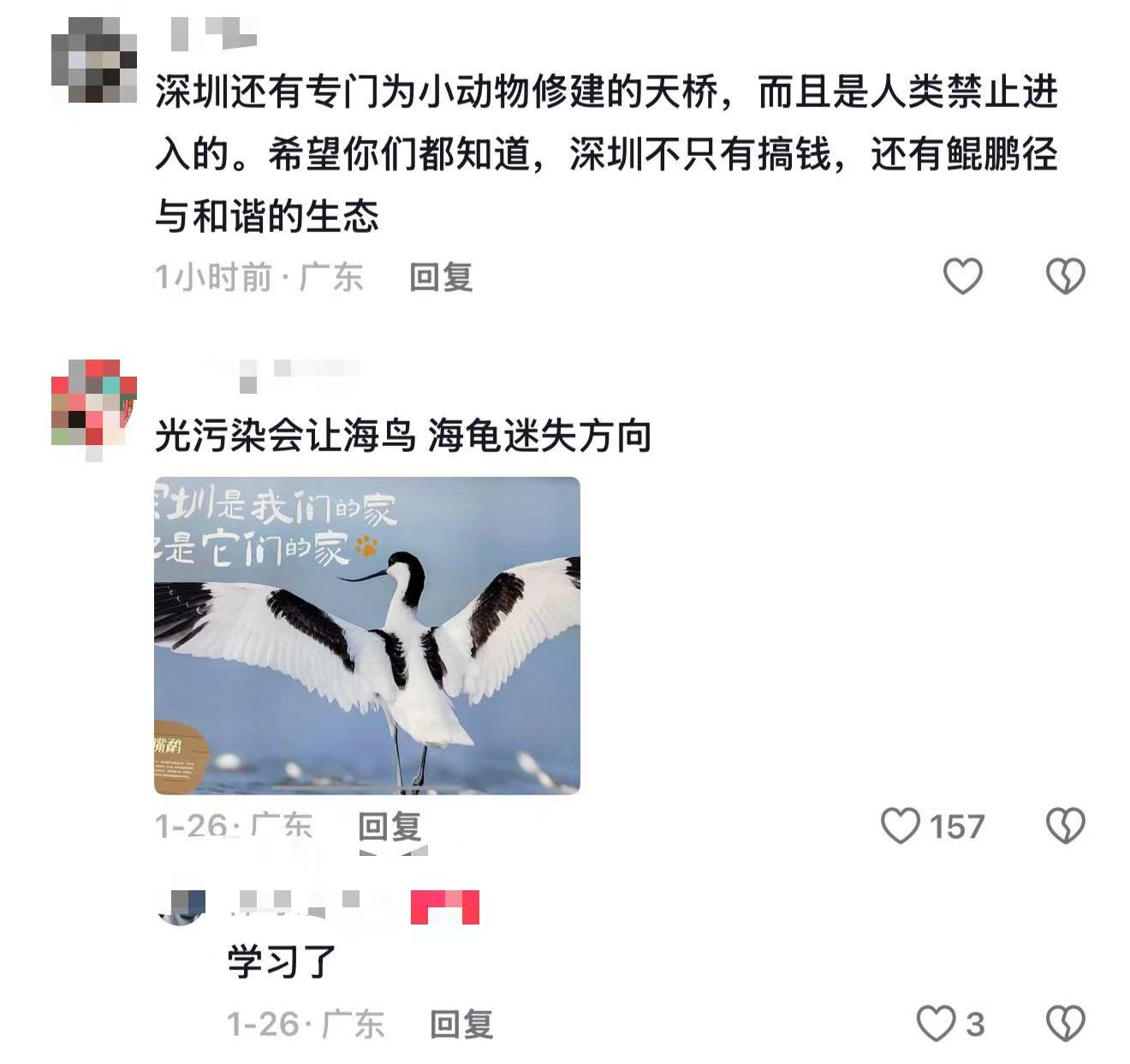
Task: Reply to the 深圳还有专门 comment
Action: pyautogui.click(x=441, y=277)
